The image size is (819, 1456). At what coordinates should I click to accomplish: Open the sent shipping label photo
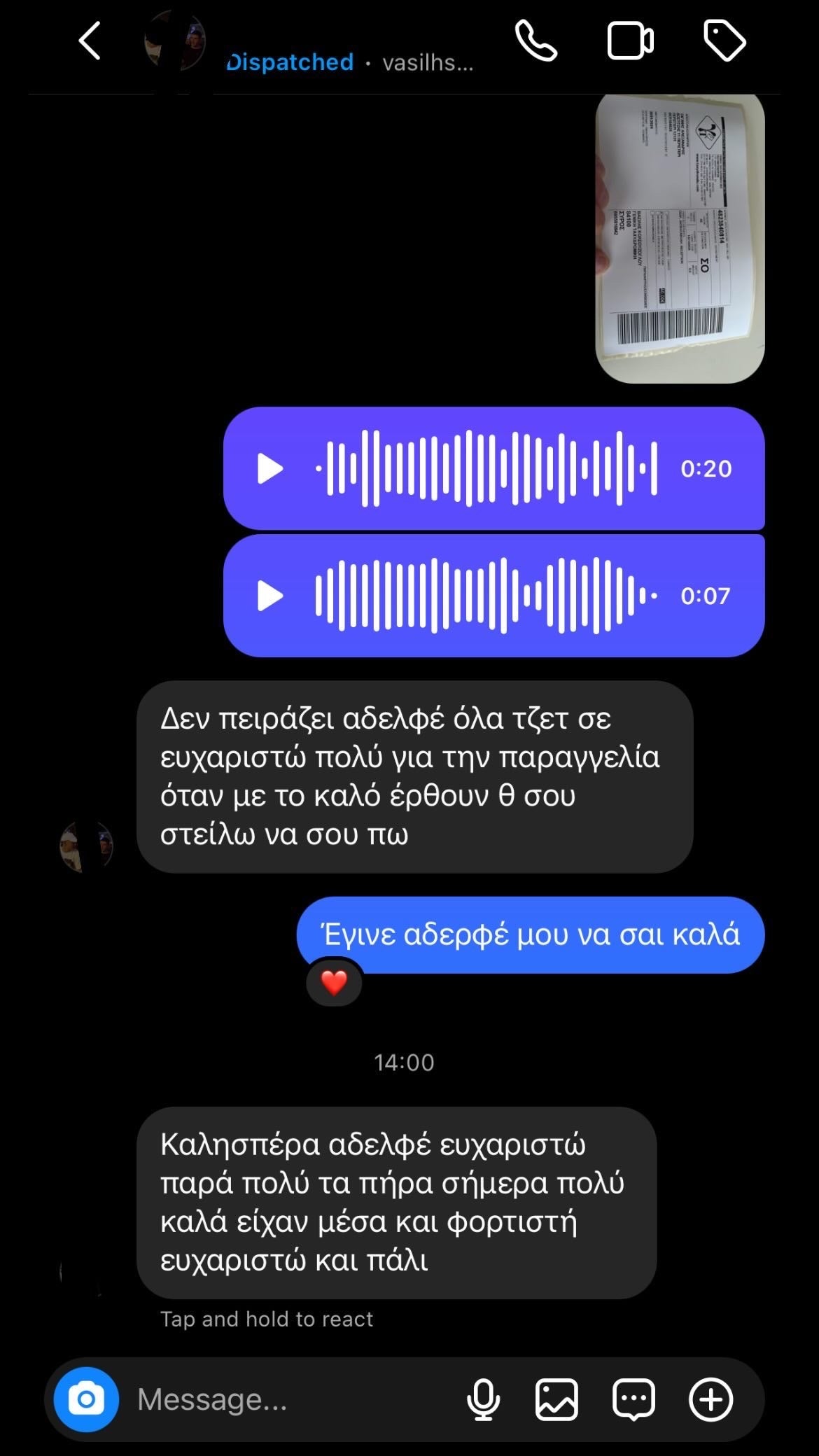[679, 238]
